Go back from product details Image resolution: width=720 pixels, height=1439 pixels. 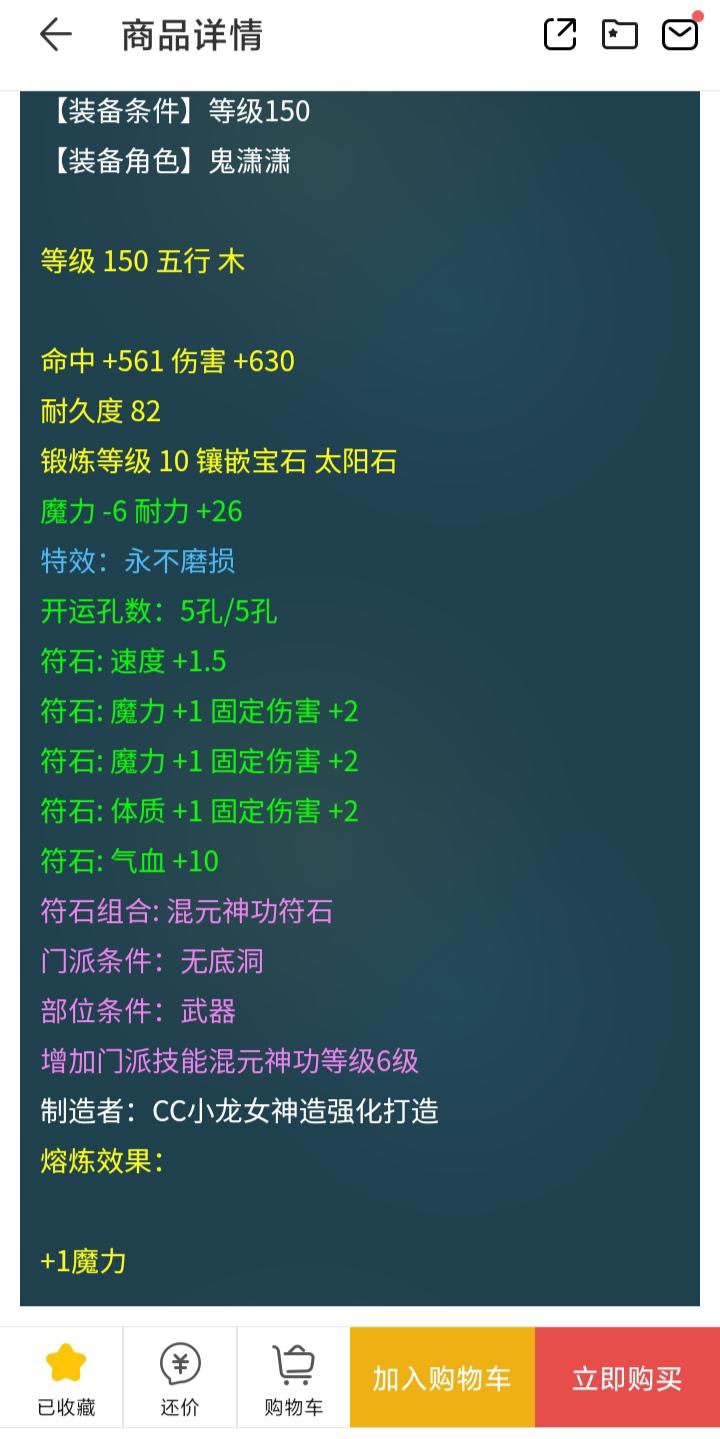56,35
